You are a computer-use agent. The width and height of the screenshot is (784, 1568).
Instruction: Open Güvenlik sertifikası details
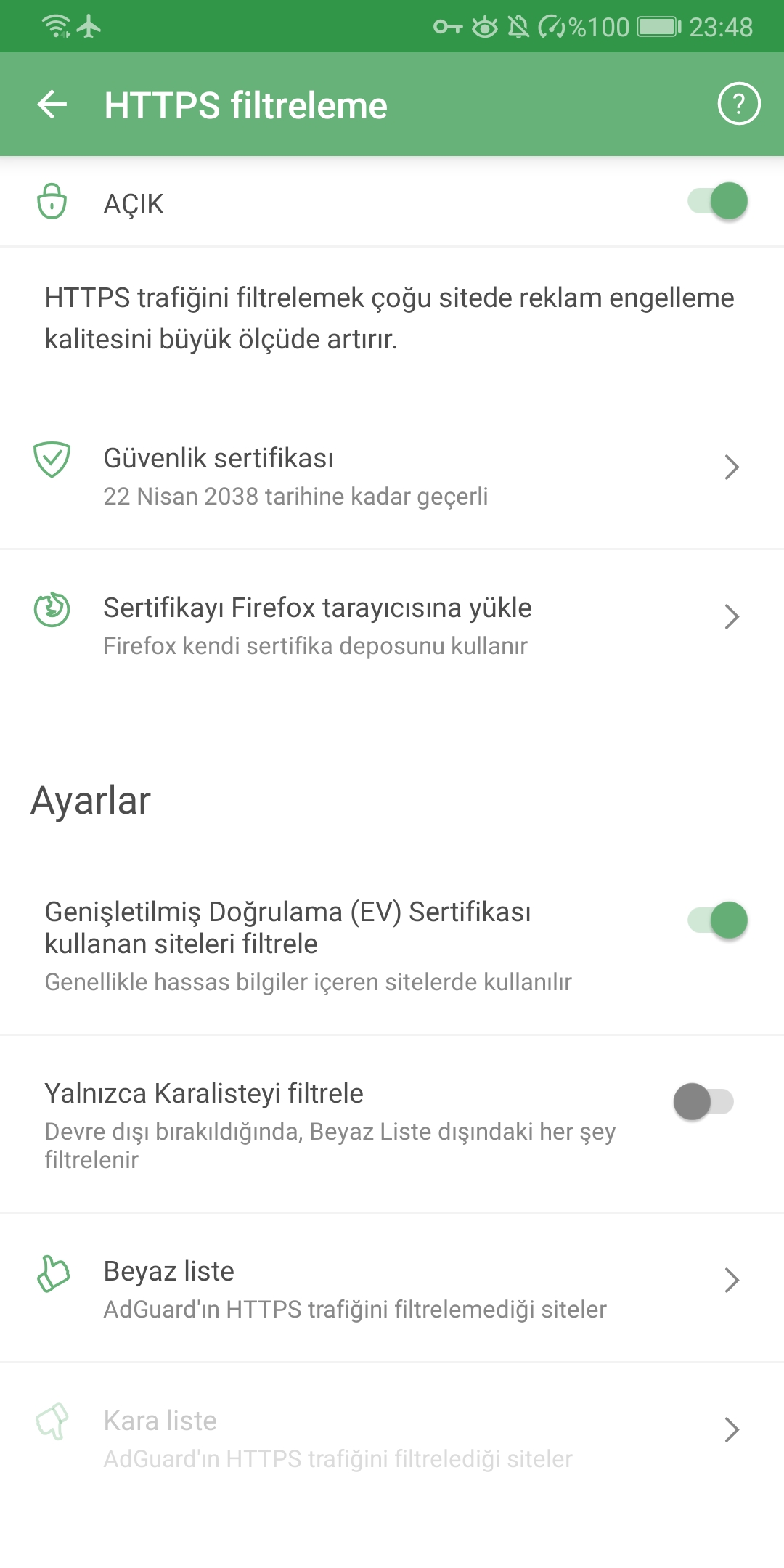[392, 475]
